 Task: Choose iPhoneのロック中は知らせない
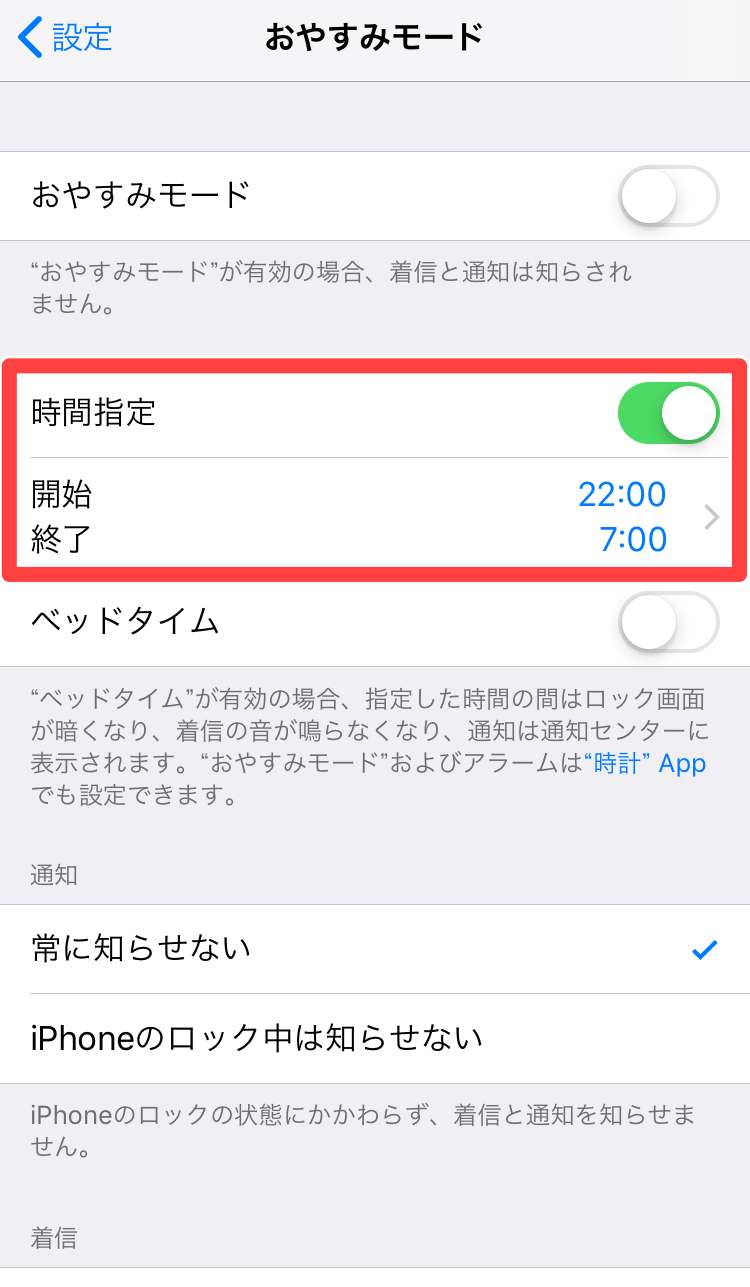point(375,1038)
